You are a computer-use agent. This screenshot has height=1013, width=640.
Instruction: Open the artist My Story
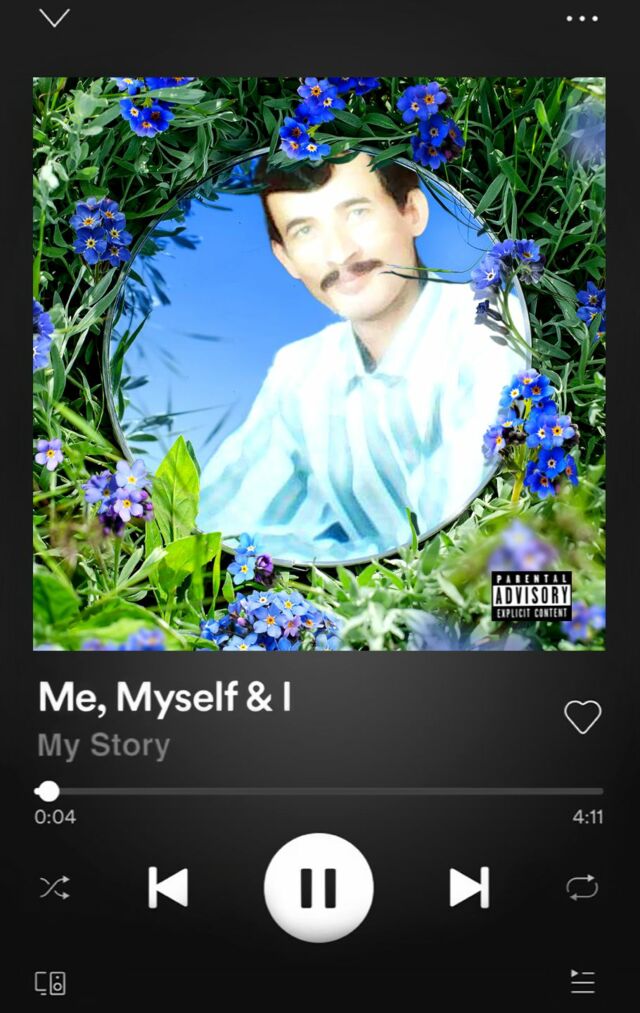click(104, 745)
